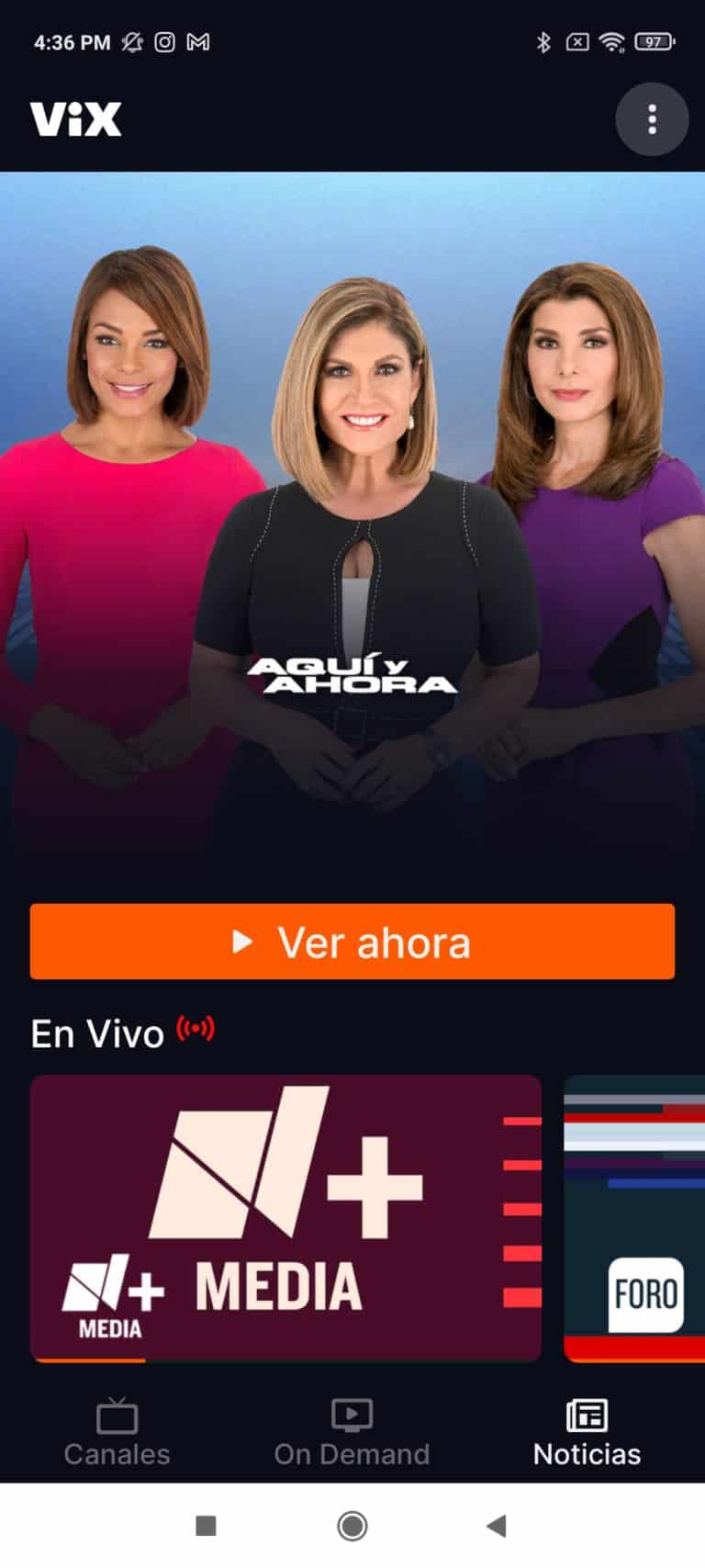This screenshot has height=1568, width=705.
Task: Tap the Wi-Fi status indicator
Action: click(x=611, y=41)
